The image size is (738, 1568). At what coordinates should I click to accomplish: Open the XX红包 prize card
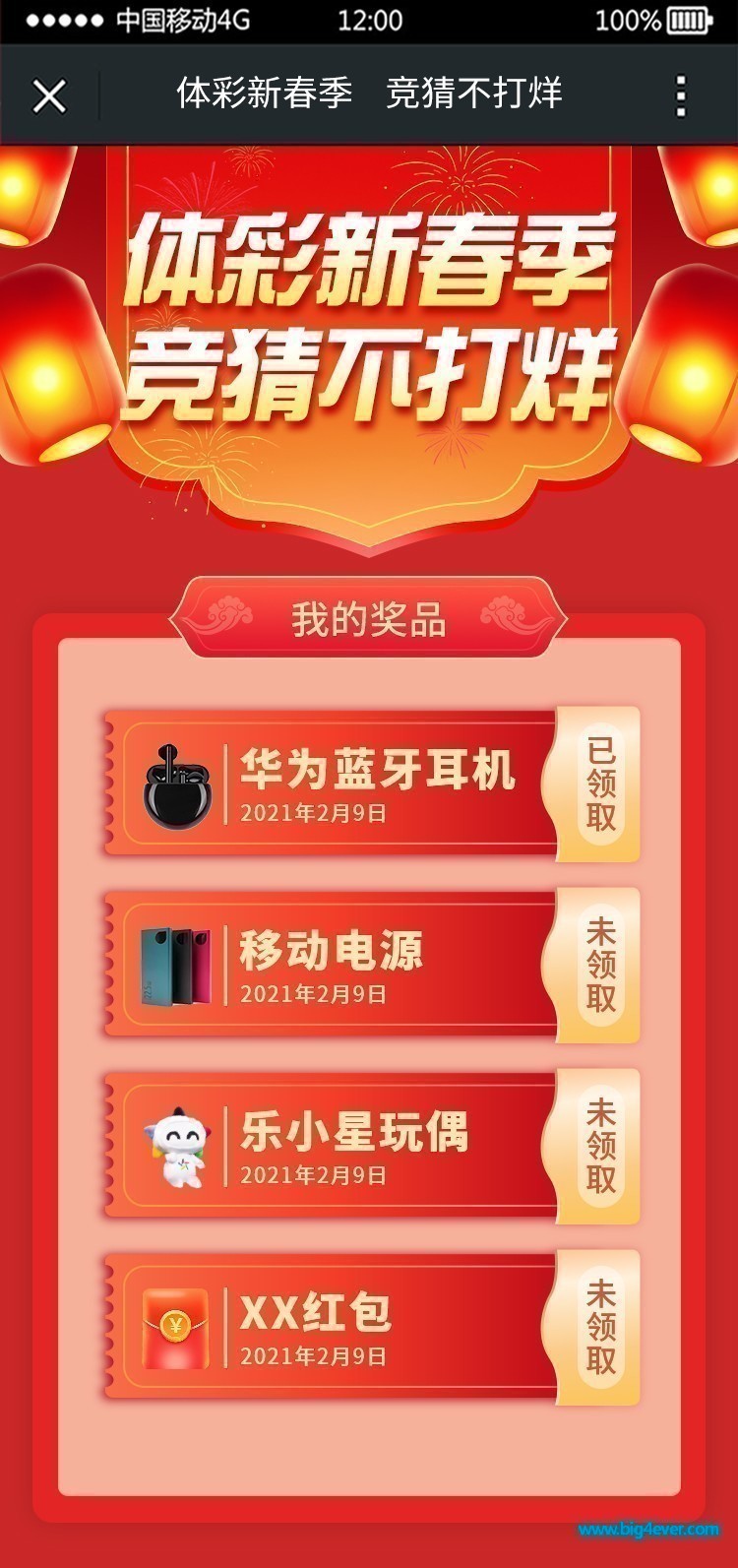[x=335, y=1327]
